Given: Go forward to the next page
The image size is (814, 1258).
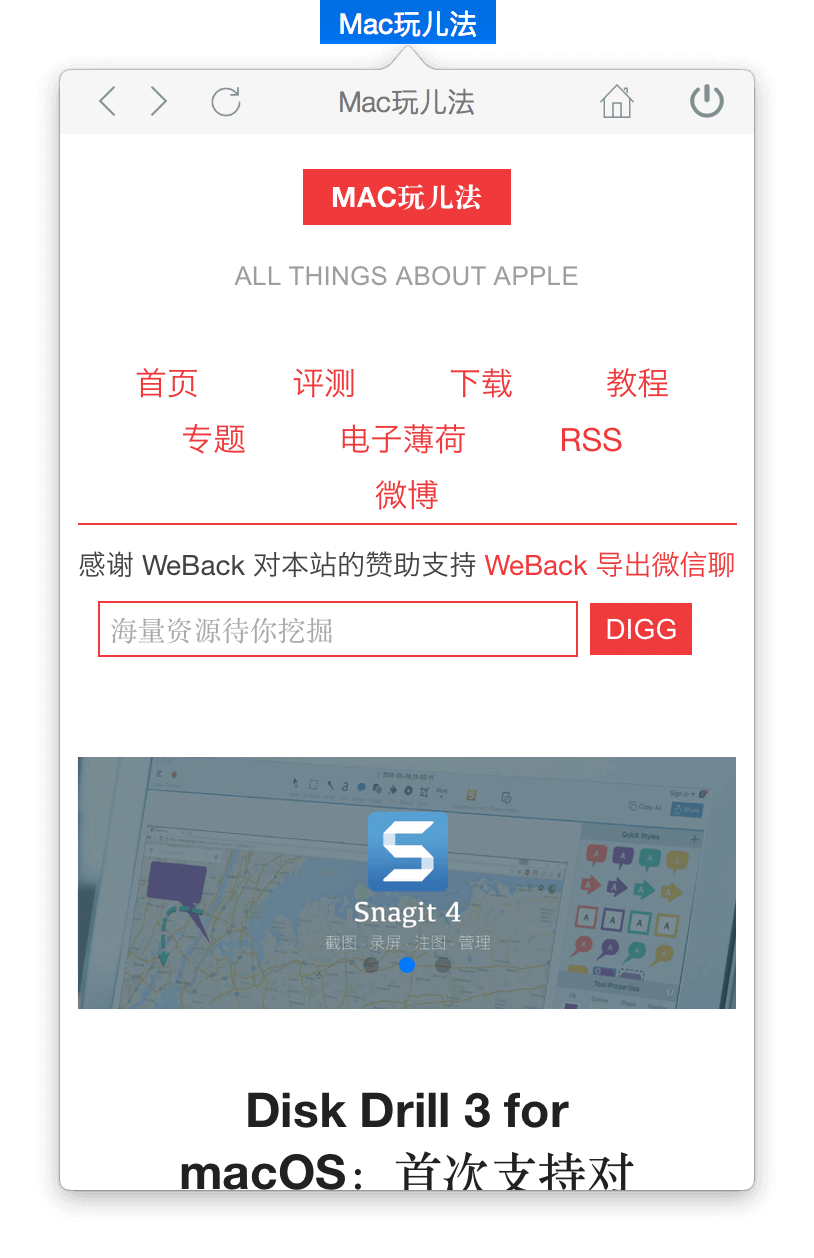Looking at the screenshot, I should pos(159,102).
